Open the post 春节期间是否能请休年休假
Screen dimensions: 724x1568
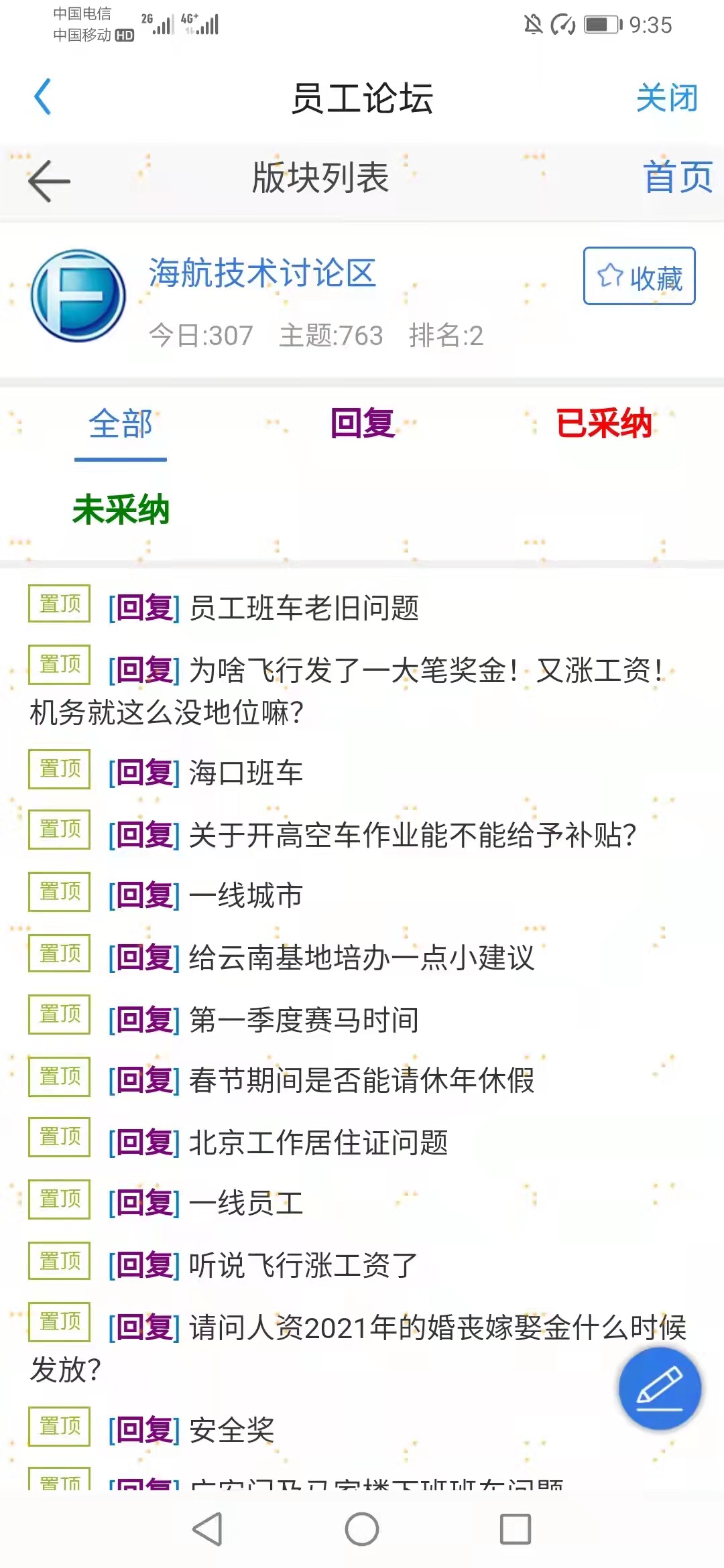pyautogui.click(x=361, y=1081)
